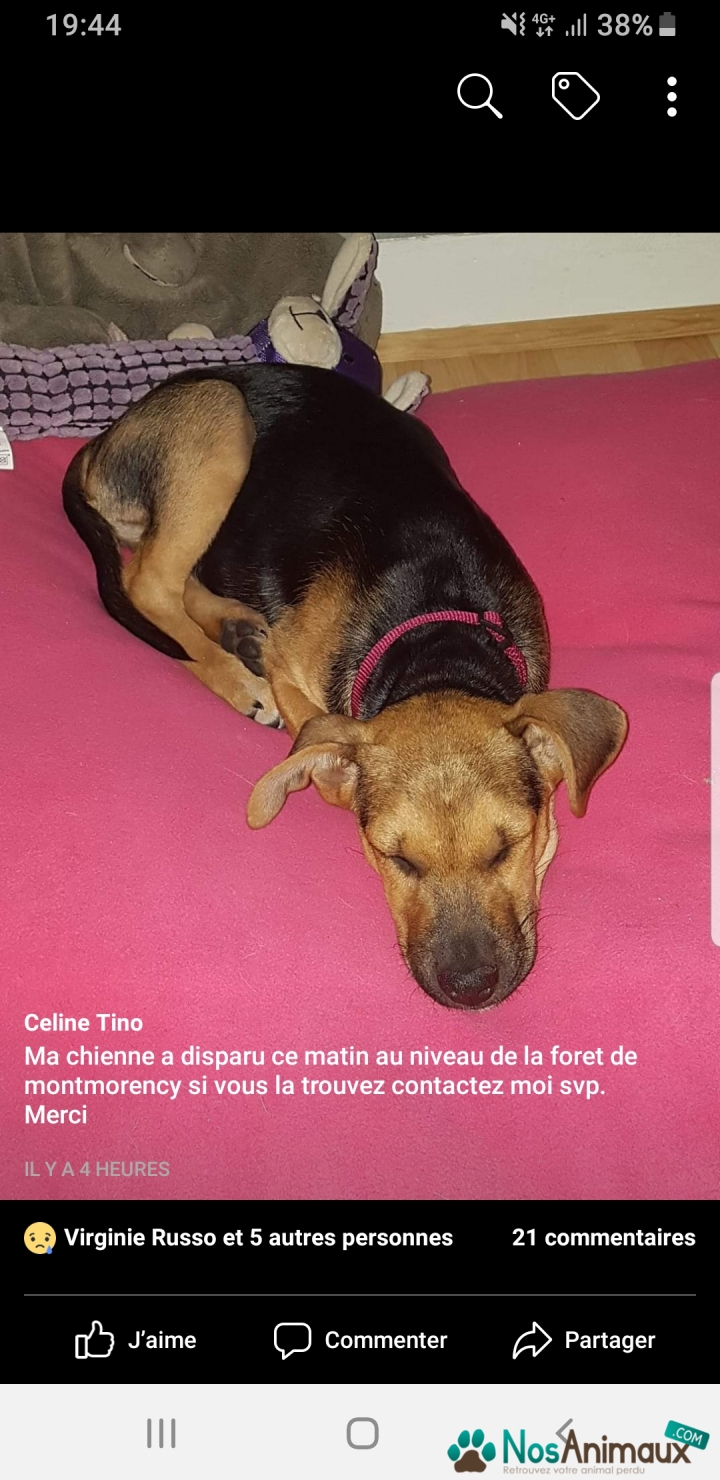
Task: Tap the tag photo icon
Action: click(x=576, y=97)
